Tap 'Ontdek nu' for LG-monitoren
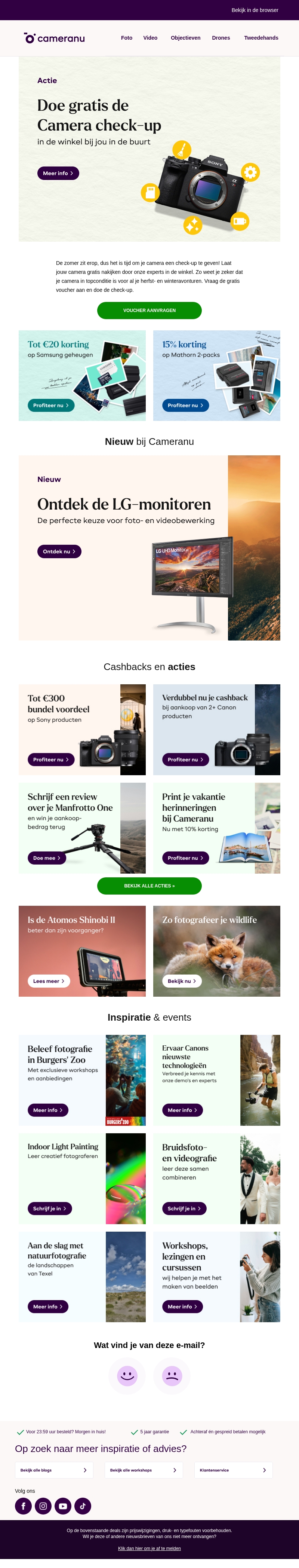This screenshot has width=299, height=1568. click(x=59, y=551)
